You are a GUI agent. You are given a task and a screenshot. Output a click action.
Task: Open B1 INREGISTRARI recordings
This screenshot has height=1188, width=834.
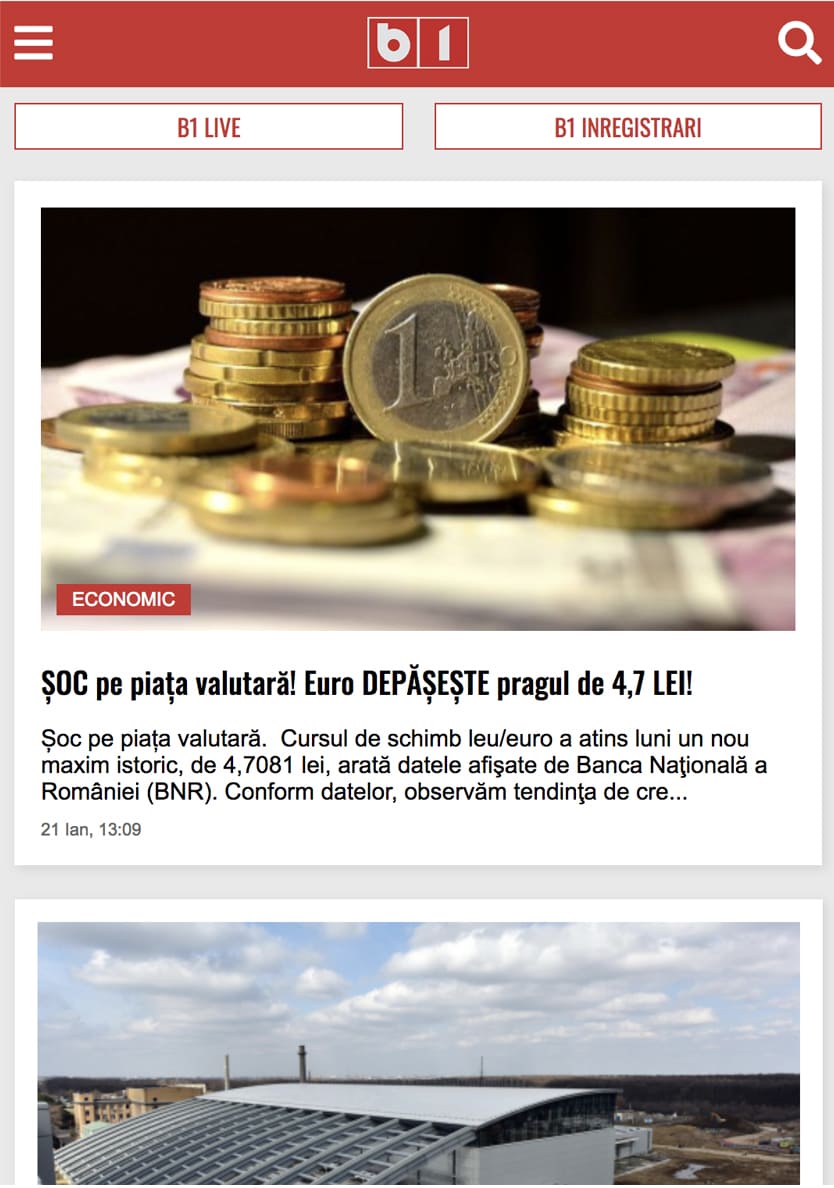click(628, 127)
